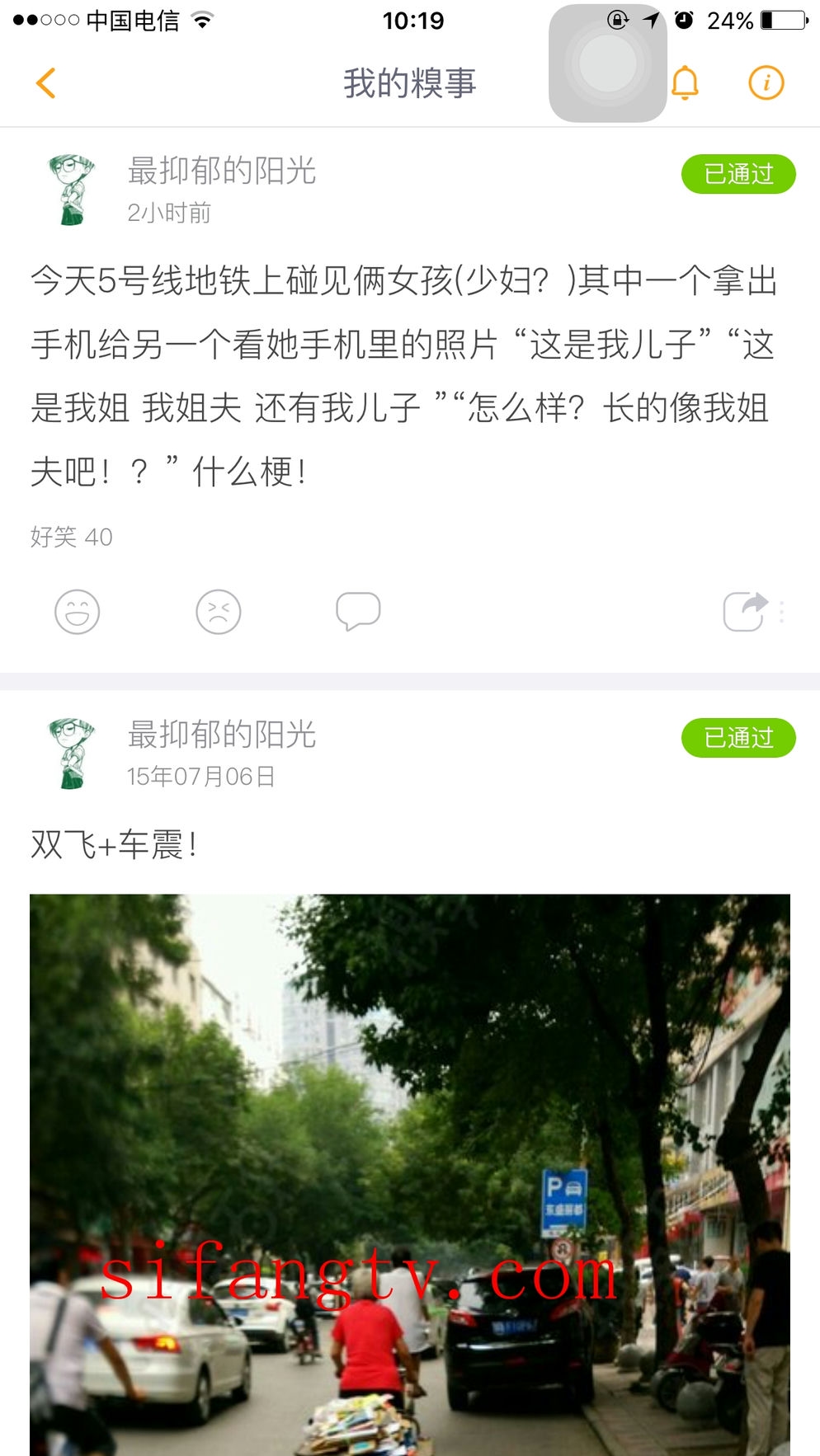Open comments on the subway post
The height and width of the screenshot is (1456, 820).
(358, 612)
